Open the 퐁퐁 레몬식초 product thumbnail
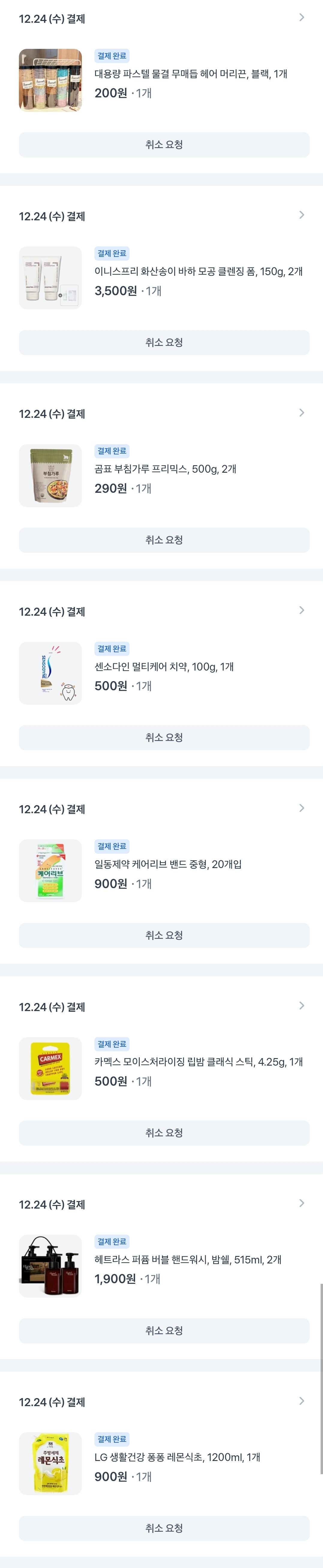The image size is (323, 1568). tap(51, 1463)
